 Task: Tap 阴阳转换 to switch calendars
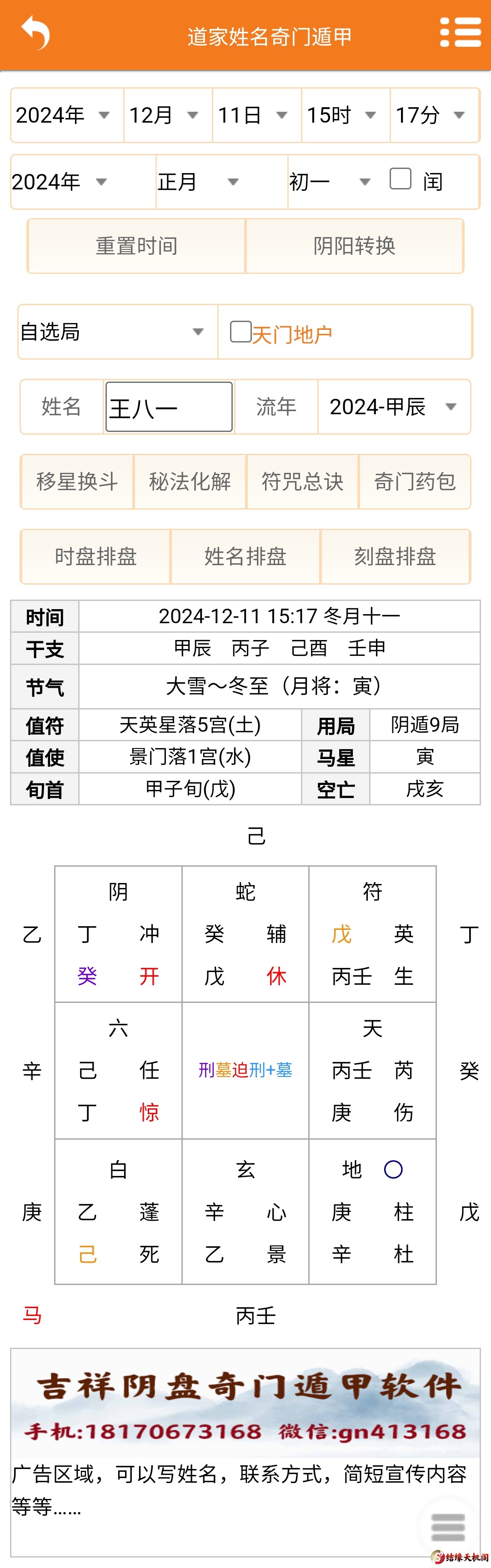pyautogui.click(x=354, y=246)
